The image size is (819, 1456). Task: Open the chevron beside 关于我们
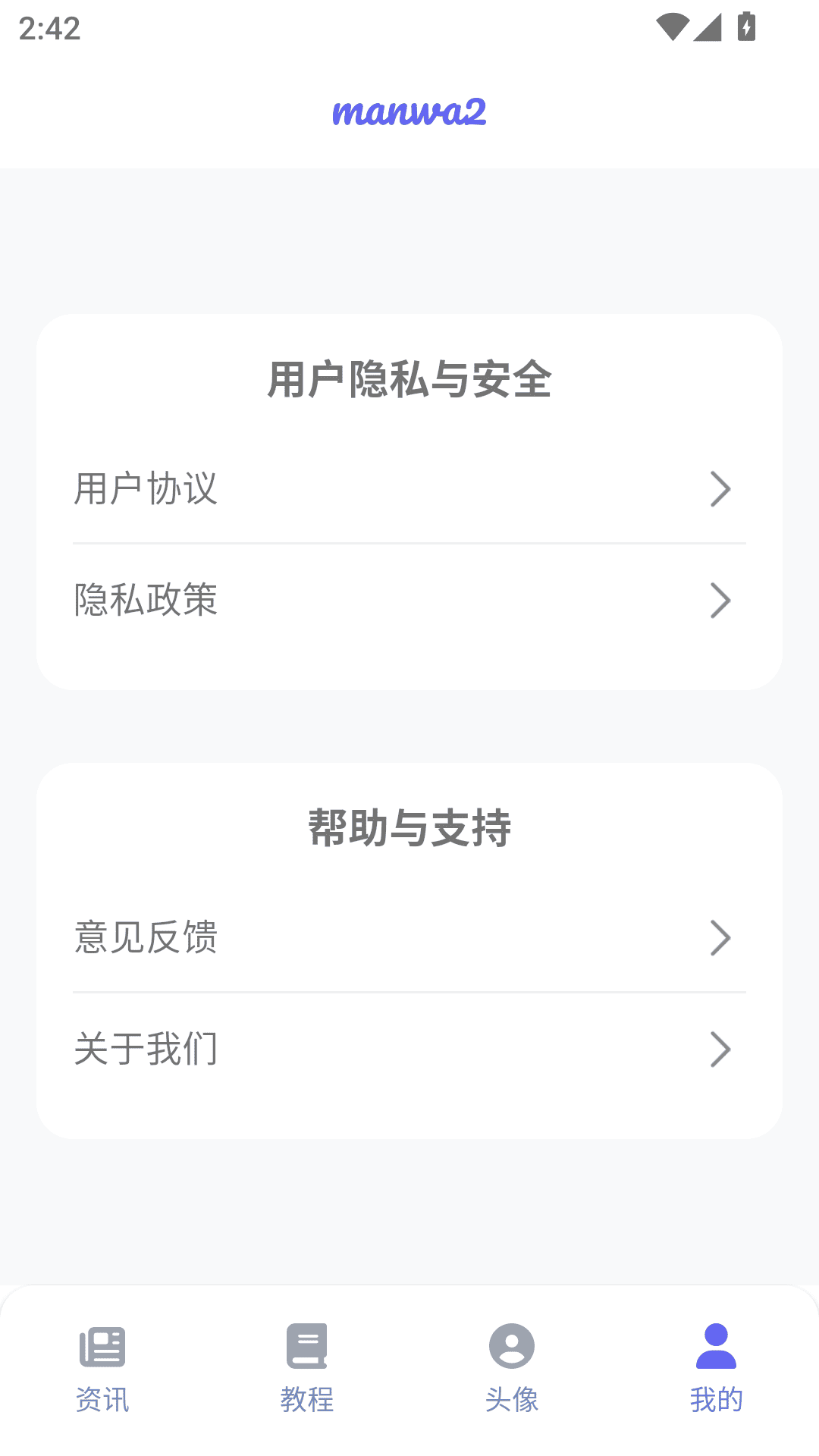click(721, 1049)
